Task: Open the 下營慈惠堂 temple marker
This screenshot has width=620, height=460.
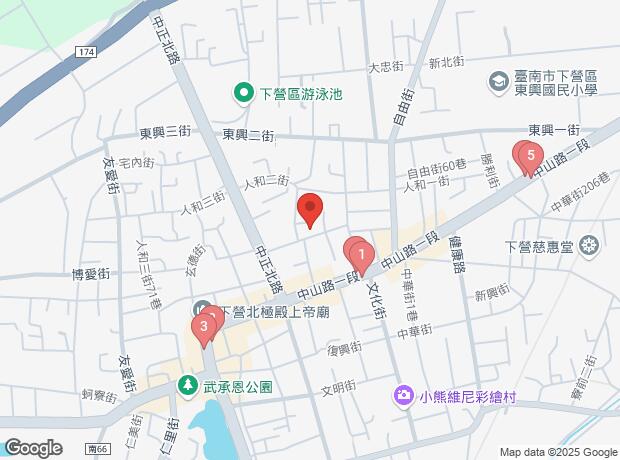Action: point(588,245)
